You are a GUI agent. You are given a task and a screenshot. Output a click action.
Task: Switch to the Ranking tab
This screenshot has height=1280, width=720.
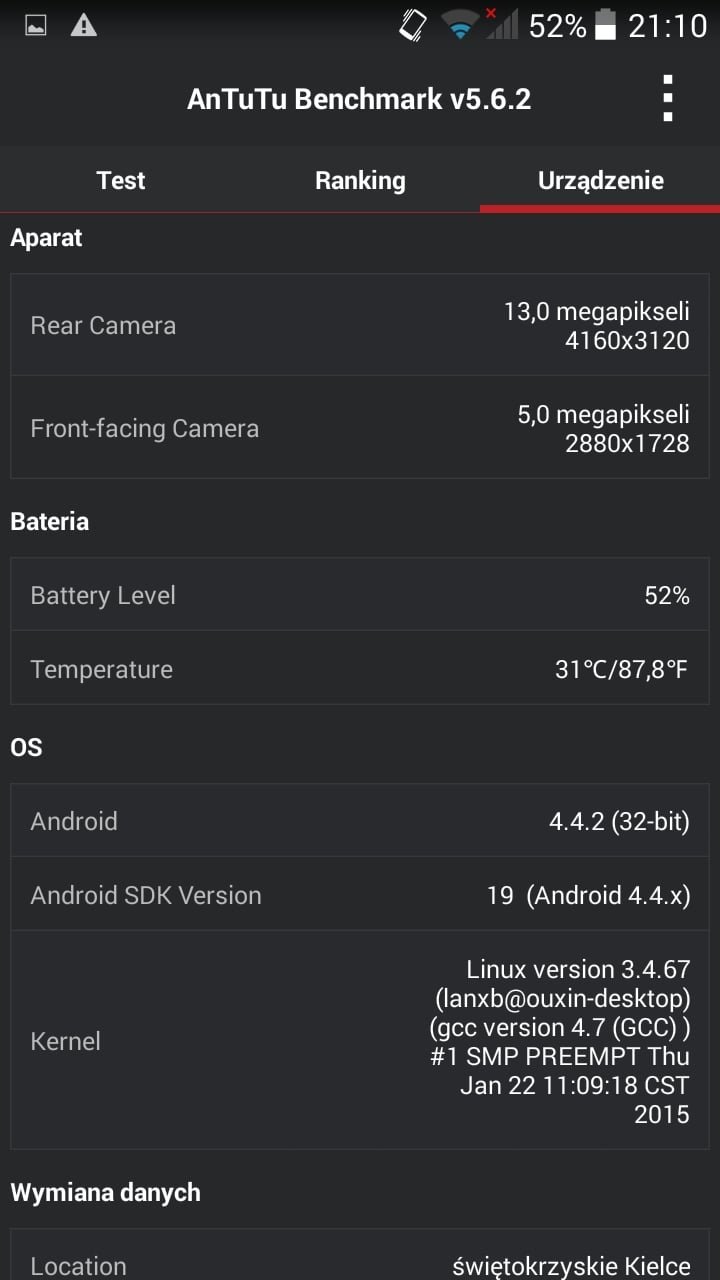(x=360, y=181)
